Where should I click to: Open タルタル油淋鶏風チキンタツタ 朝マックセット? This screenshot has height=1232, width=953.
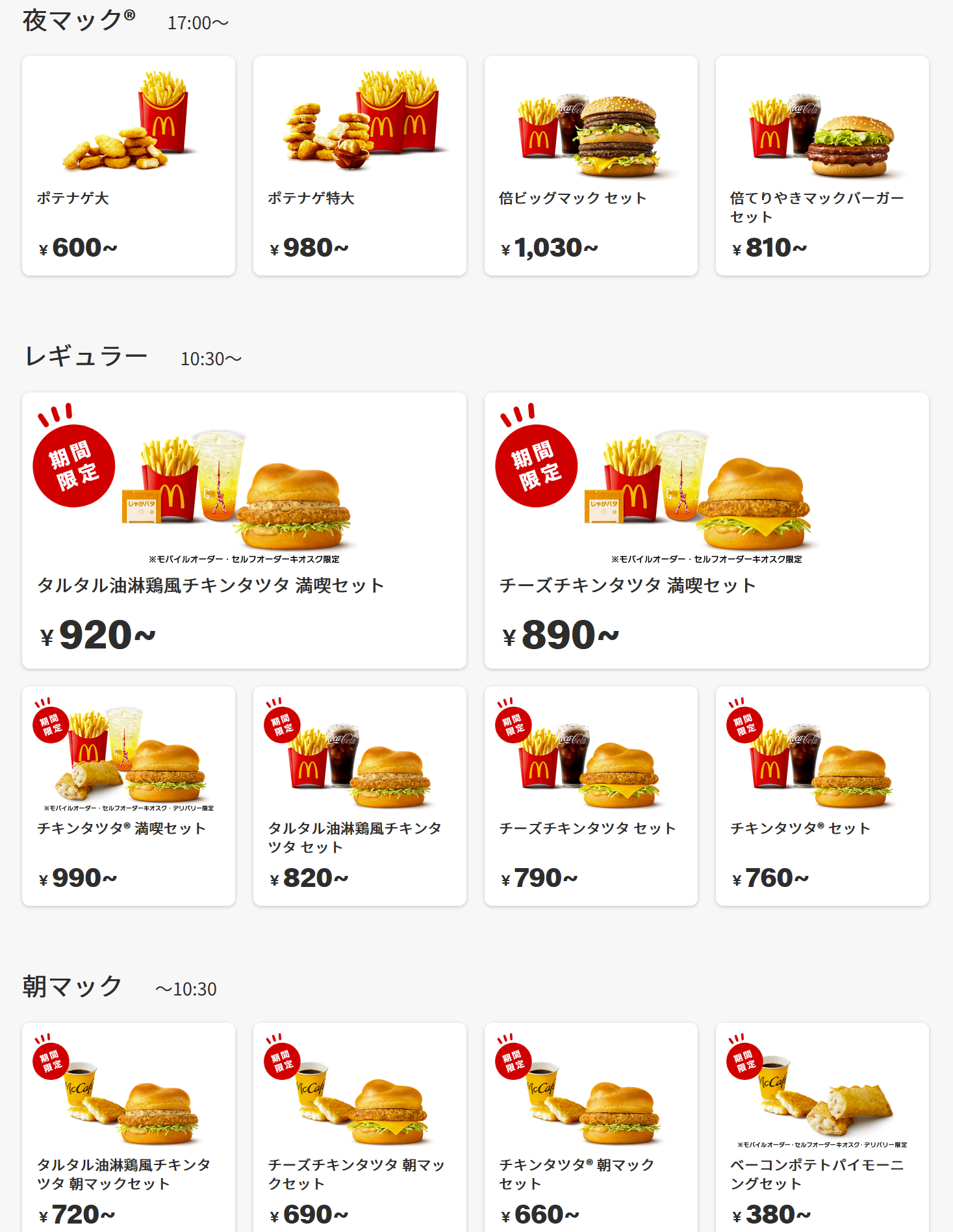click(x=129, y=1127)
